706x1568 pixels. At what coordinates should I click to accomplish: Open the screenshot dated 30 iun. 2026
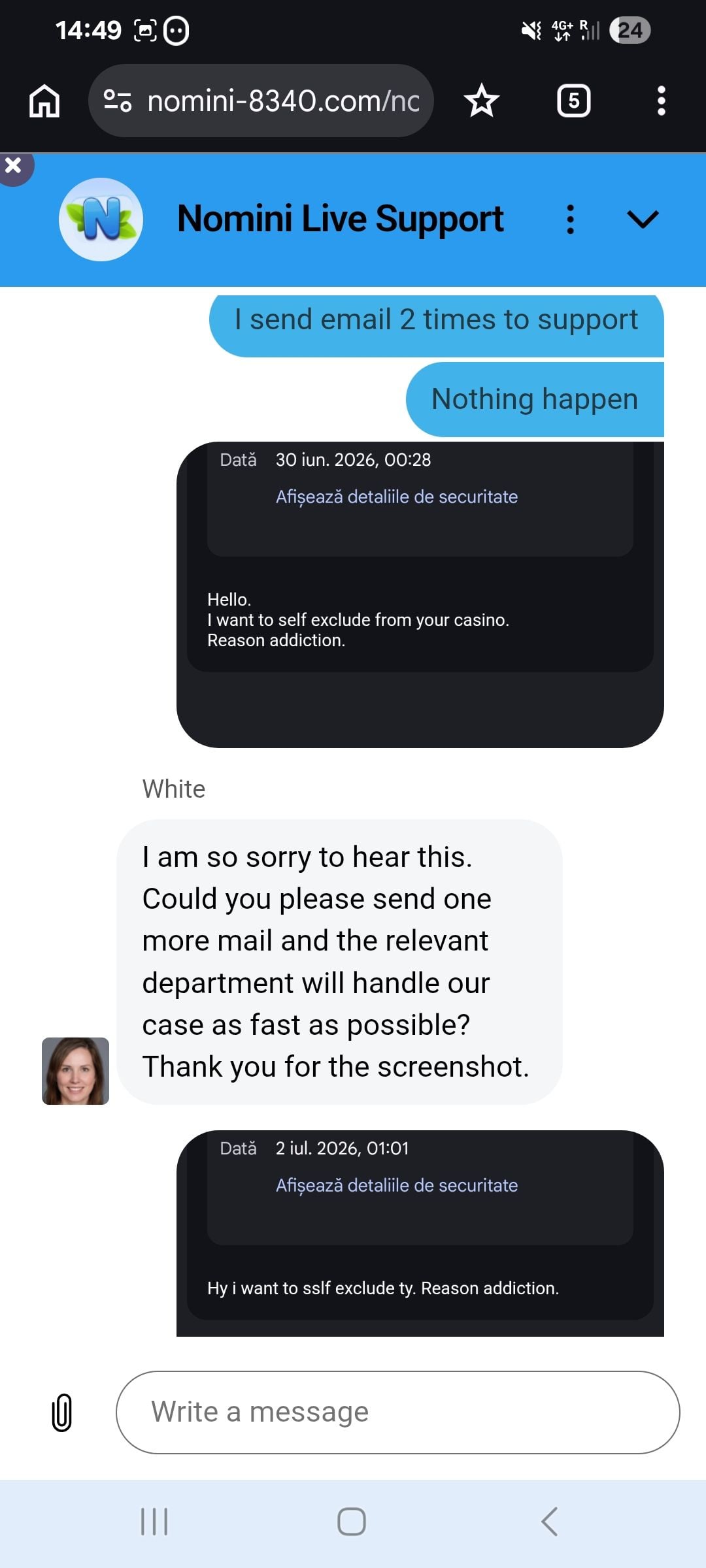tap(420, 595)
